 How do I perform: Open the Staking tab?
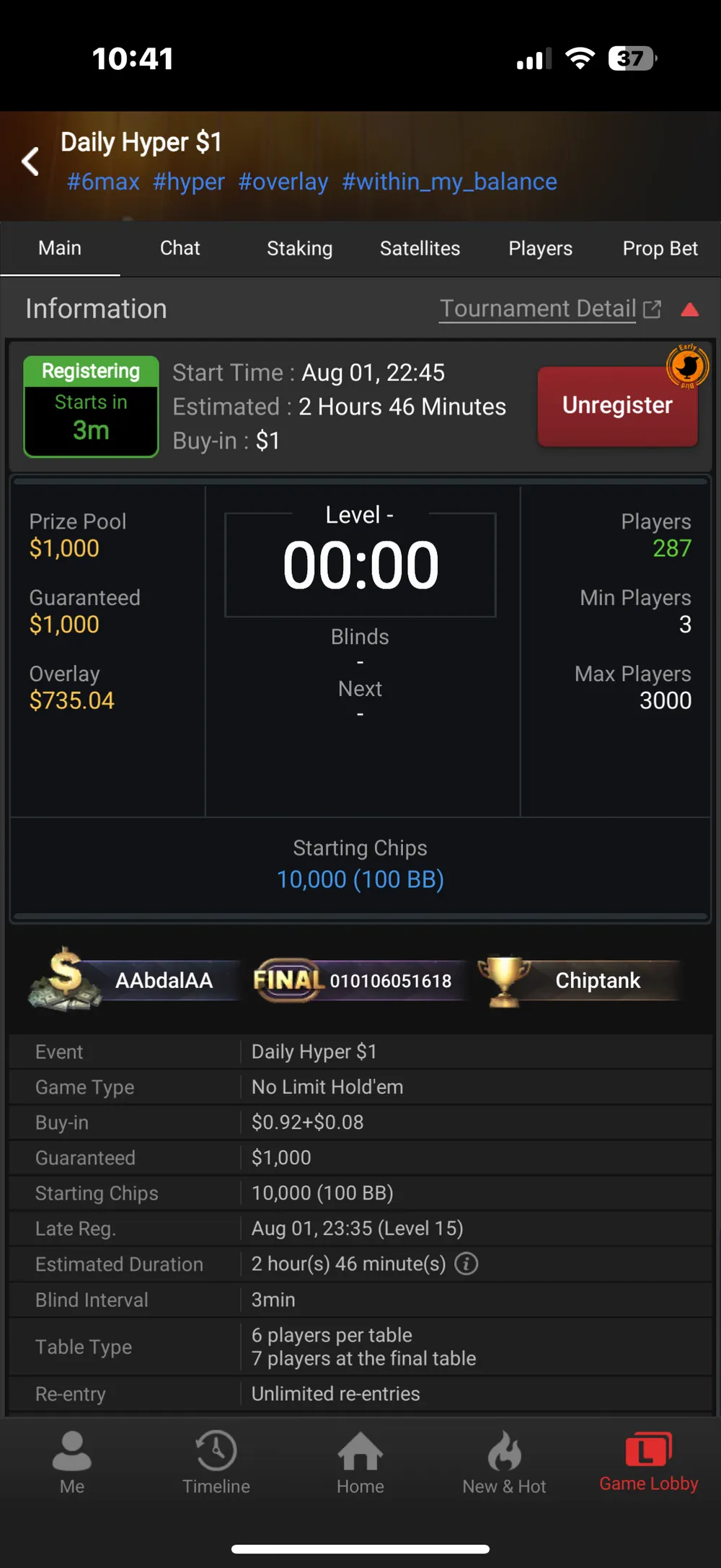pyautogui.click(x=299, y=248)
